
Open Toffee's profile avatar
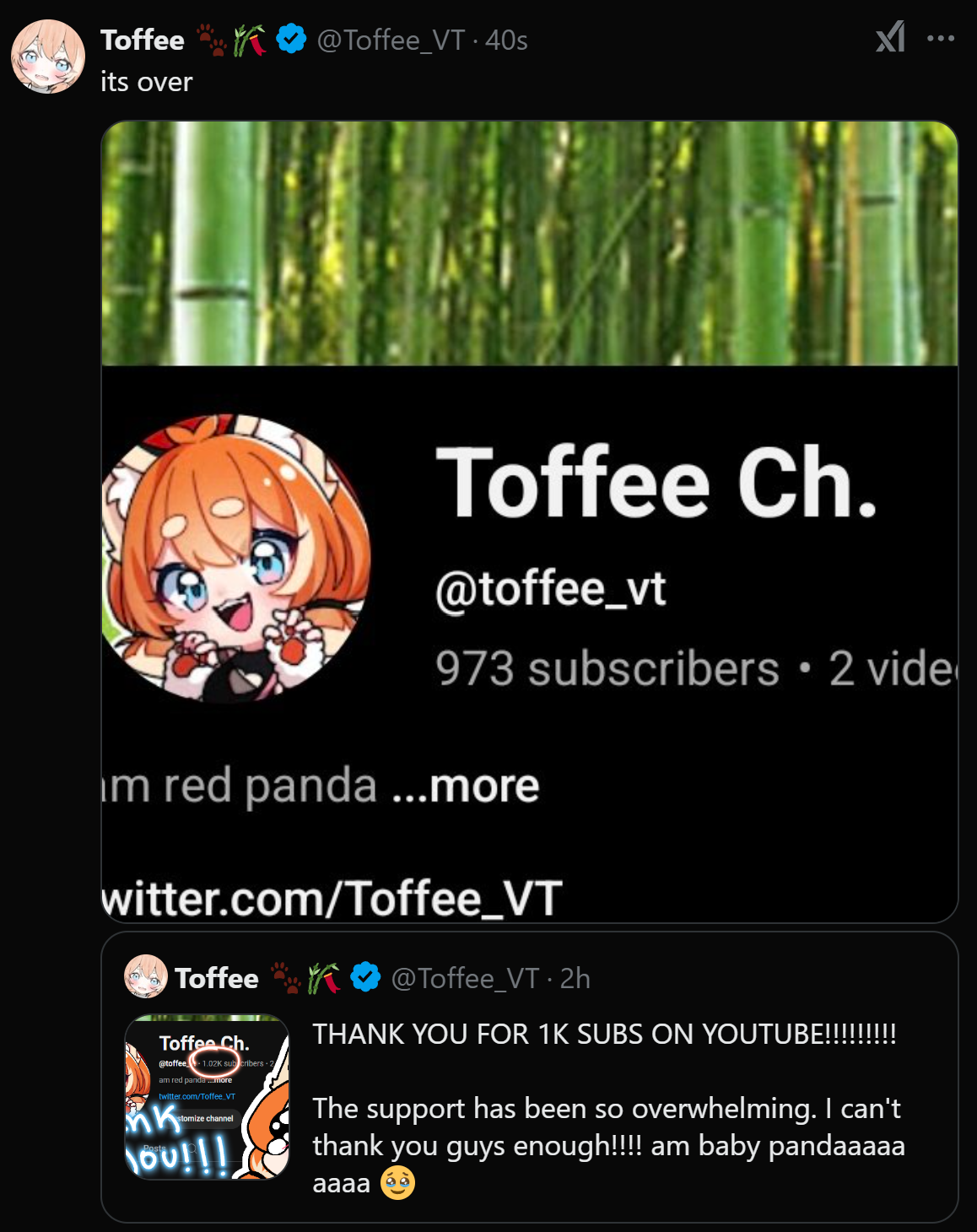[x=48, y=57]
